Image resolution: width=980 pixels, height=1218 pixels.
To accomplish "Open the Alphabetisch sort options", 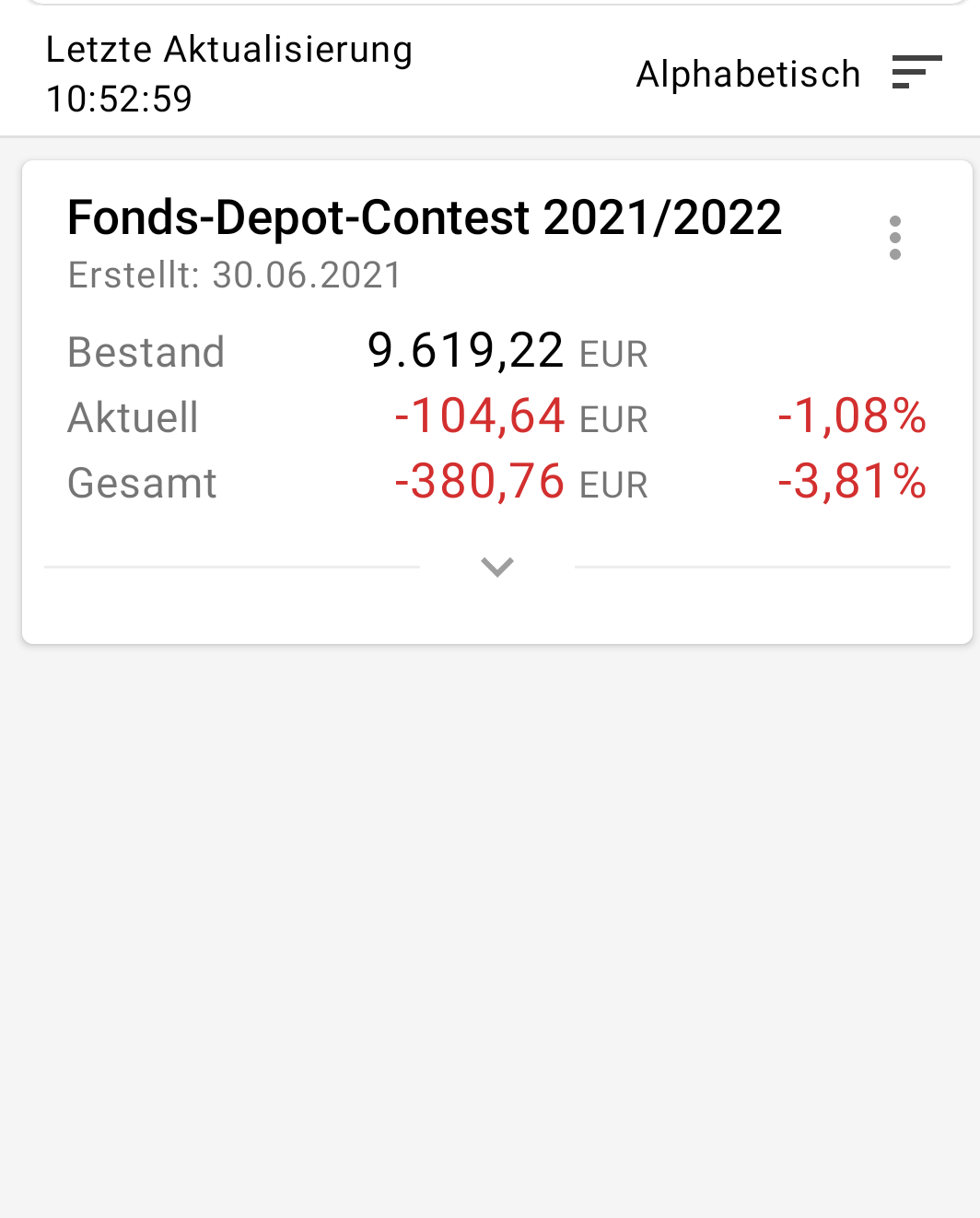I will (x=787, y=74).
